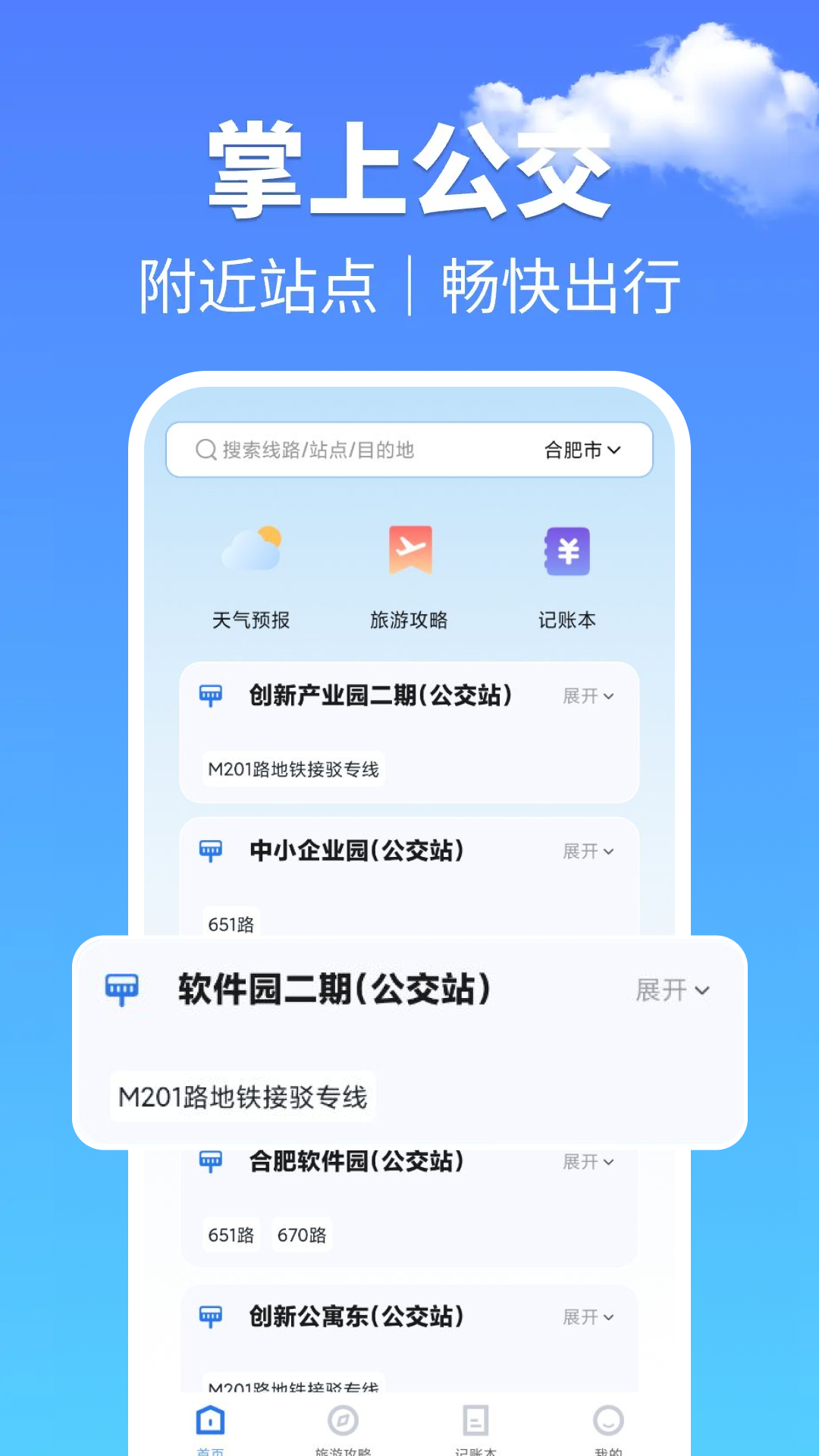Click the bus stop icon beside 软件园二期
The height and width of the screenshot is (1456, 819).
tap(122, 988)
